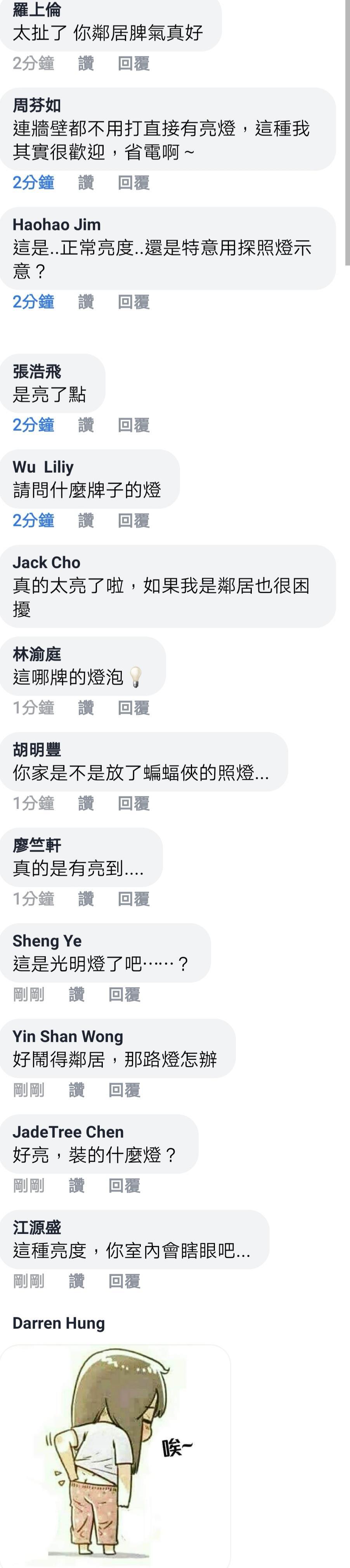Viewport: 350px width, 1568px height.
Task: View Darren Hung's sticker comment
Action: [116, 1455]
